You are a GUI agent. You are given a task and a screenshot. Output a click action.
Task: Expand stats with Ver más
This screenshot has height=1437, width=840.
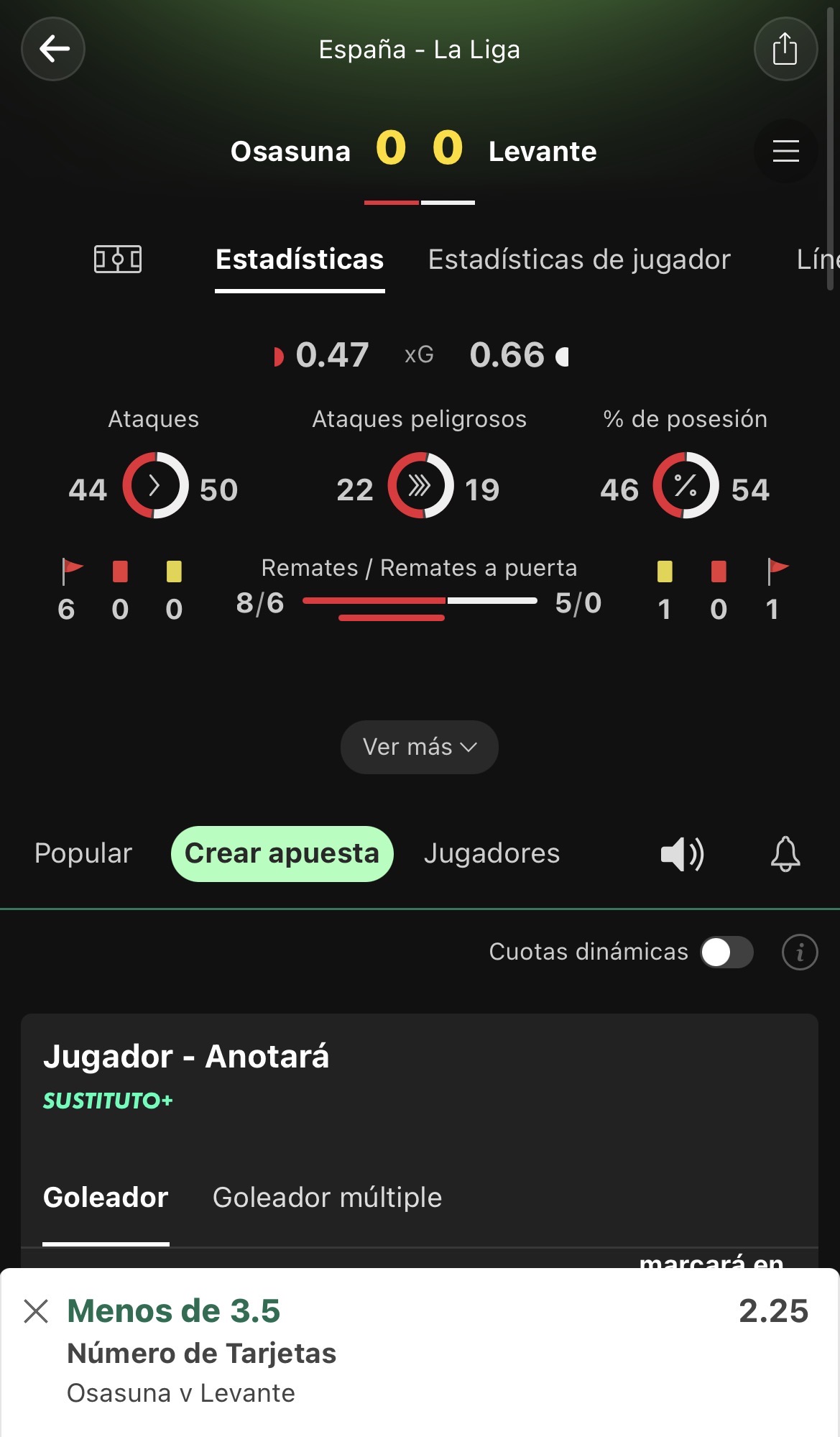click(420, 747)
